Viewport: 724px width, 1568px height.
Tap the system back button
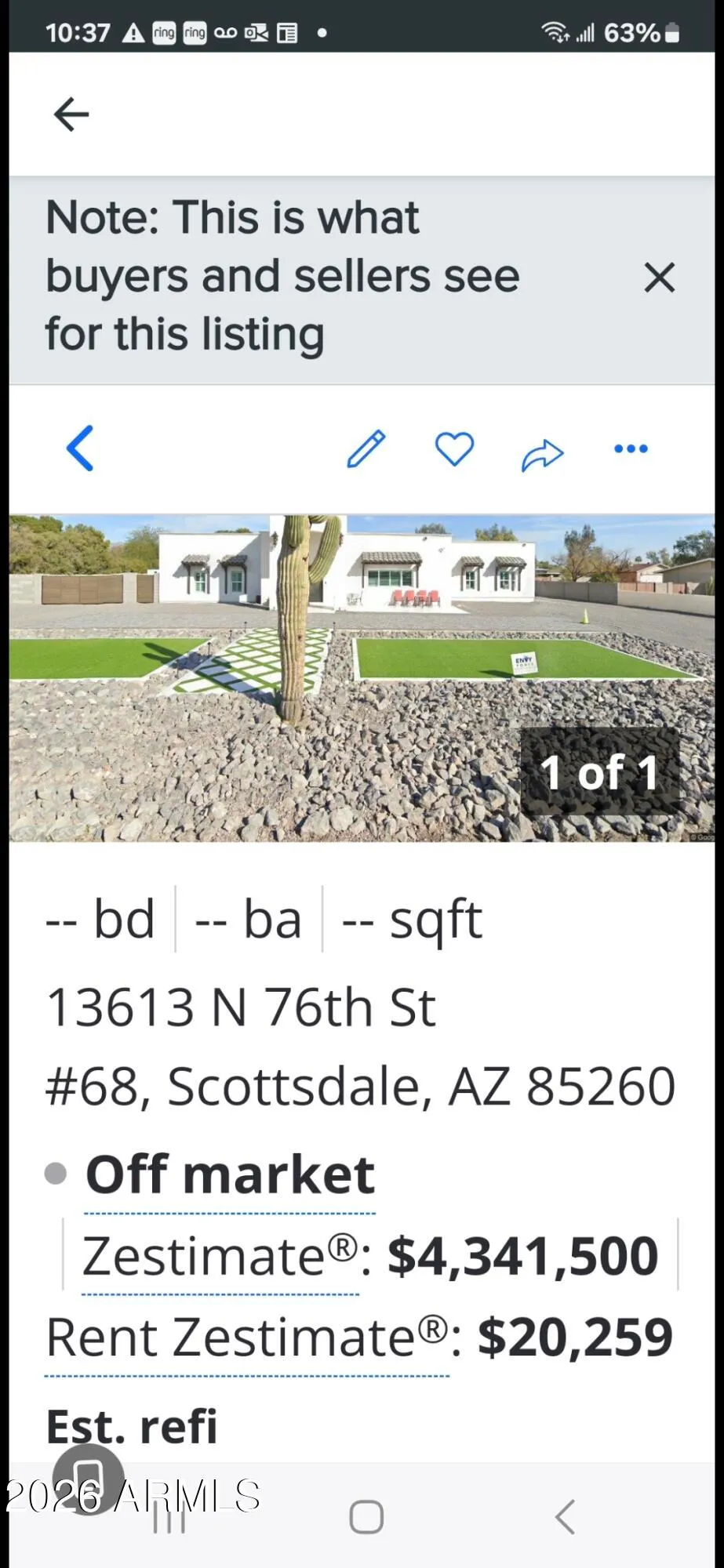pos(566,1517)
